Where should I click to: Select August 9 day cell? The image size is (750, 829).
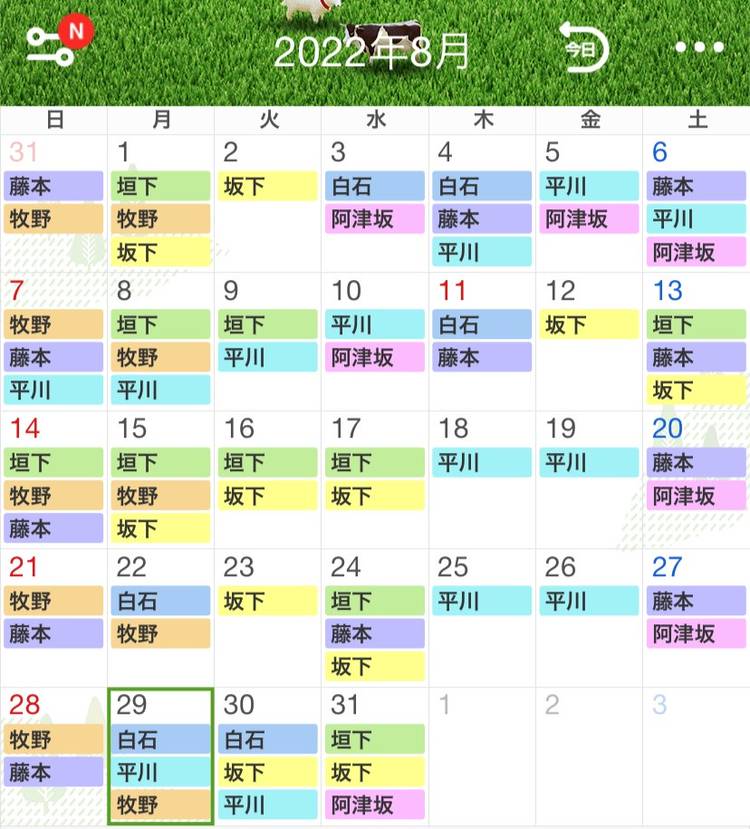coord(268,342)
